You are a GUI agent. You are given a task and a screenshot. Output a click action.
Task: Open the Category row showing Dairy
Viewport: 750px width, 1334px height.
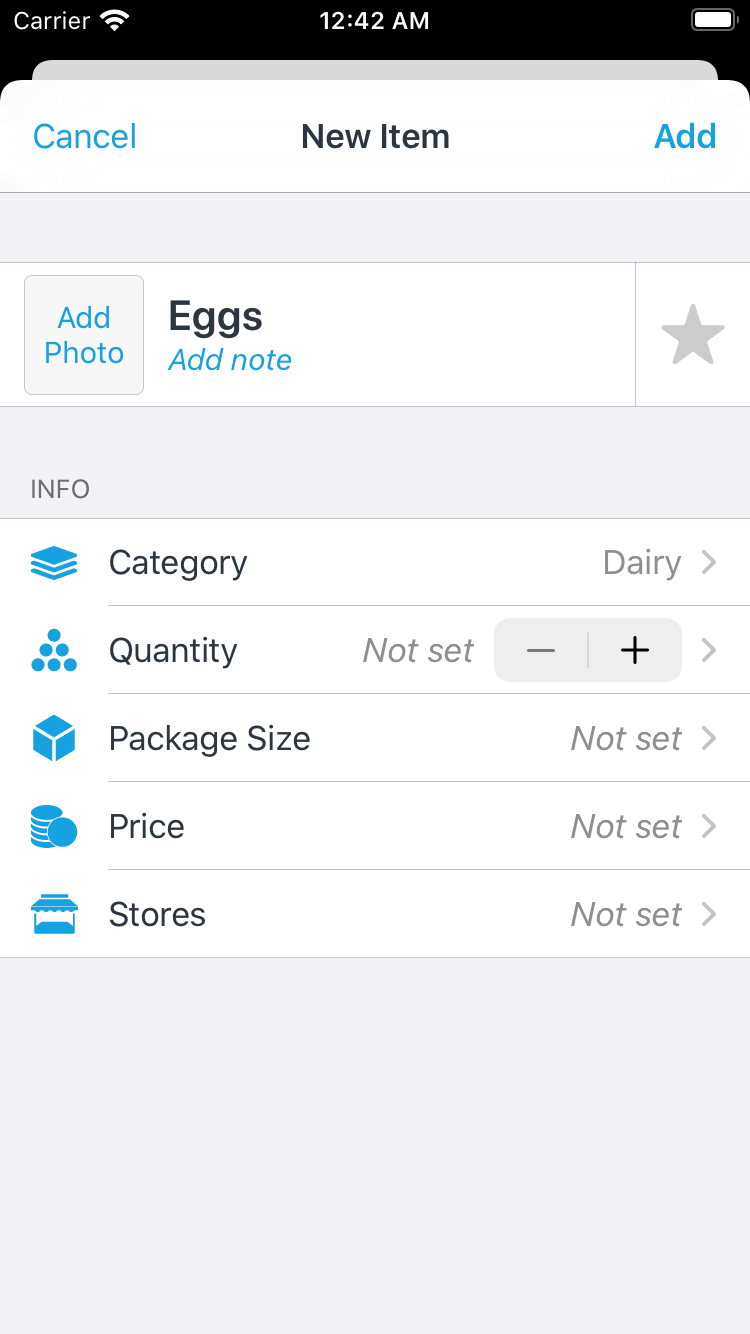(375, 562)
